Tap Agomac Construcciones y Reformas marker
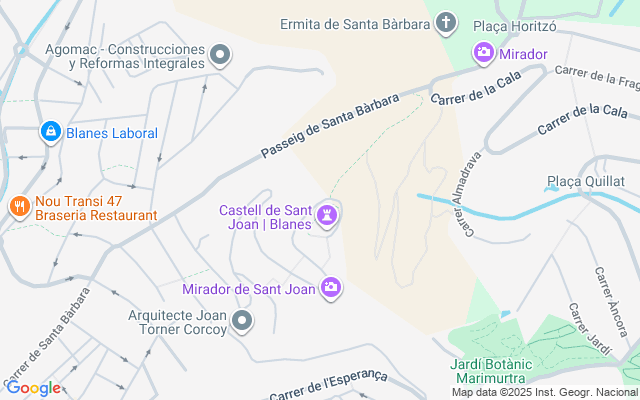 220,54
